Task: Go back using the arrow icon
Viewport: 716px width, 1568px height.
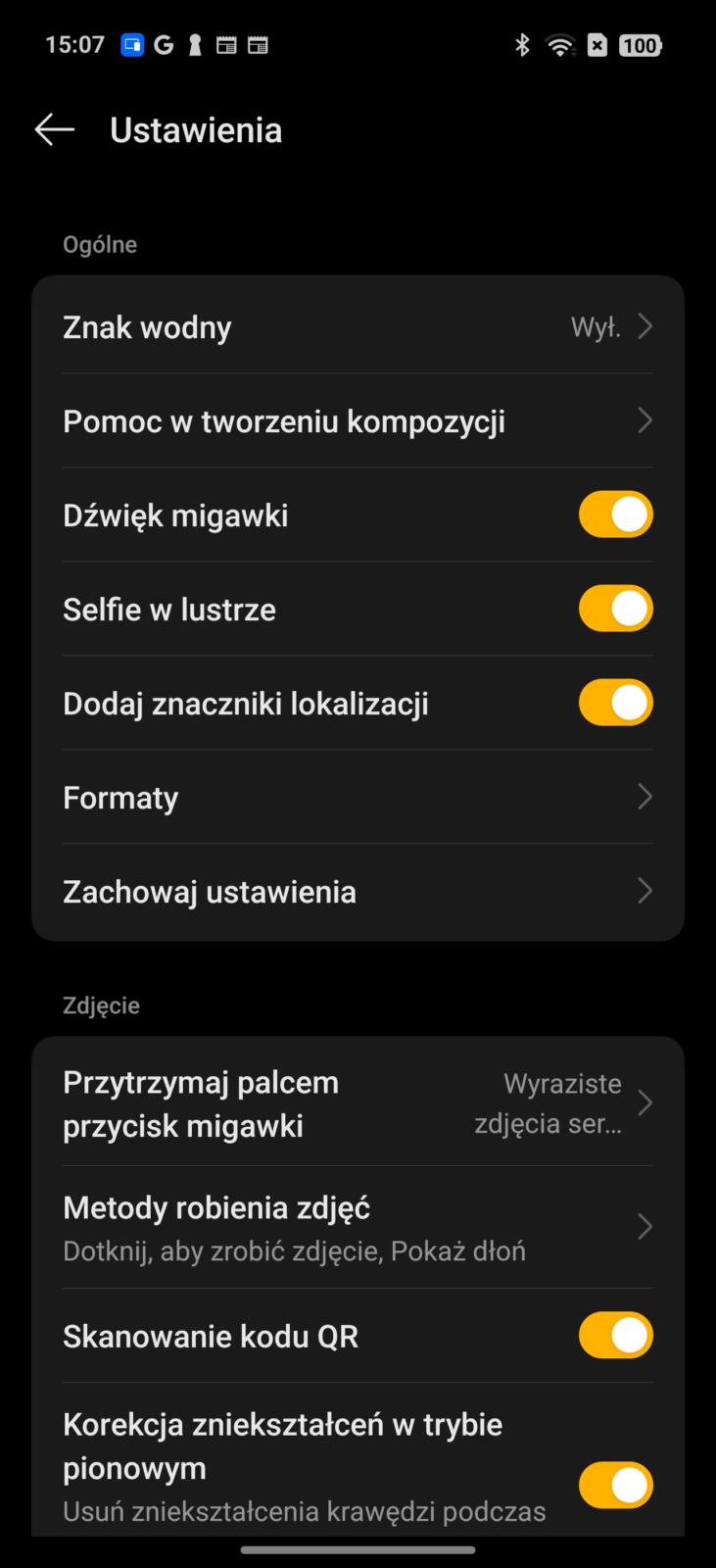Action: 55,129
